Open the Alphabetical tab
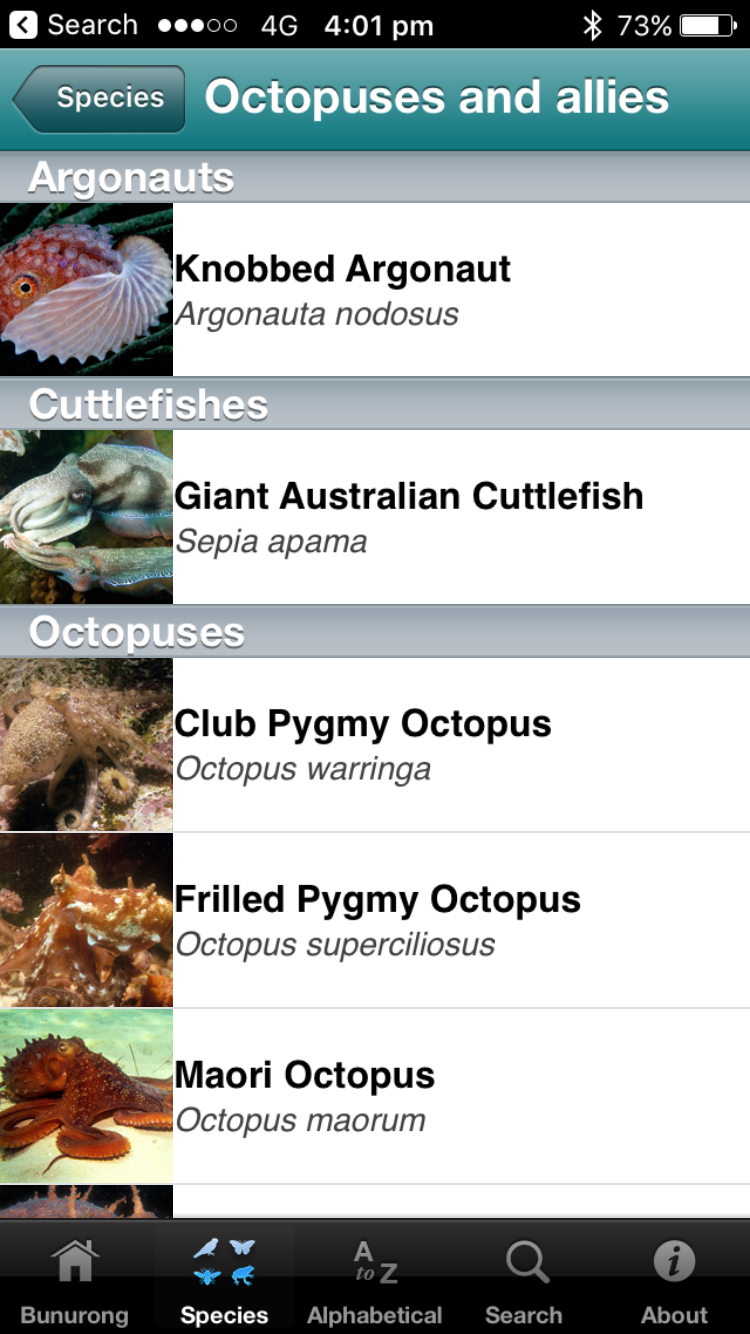The width and height of the screenshot is (750, 1334). coord(375,1280)
